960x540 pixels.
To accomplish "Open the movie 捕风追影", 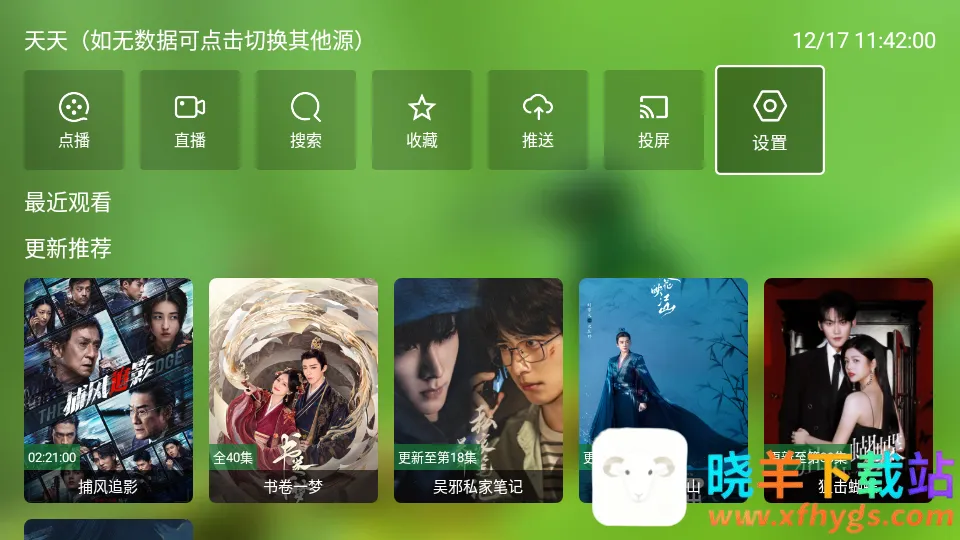I will 108,390.
